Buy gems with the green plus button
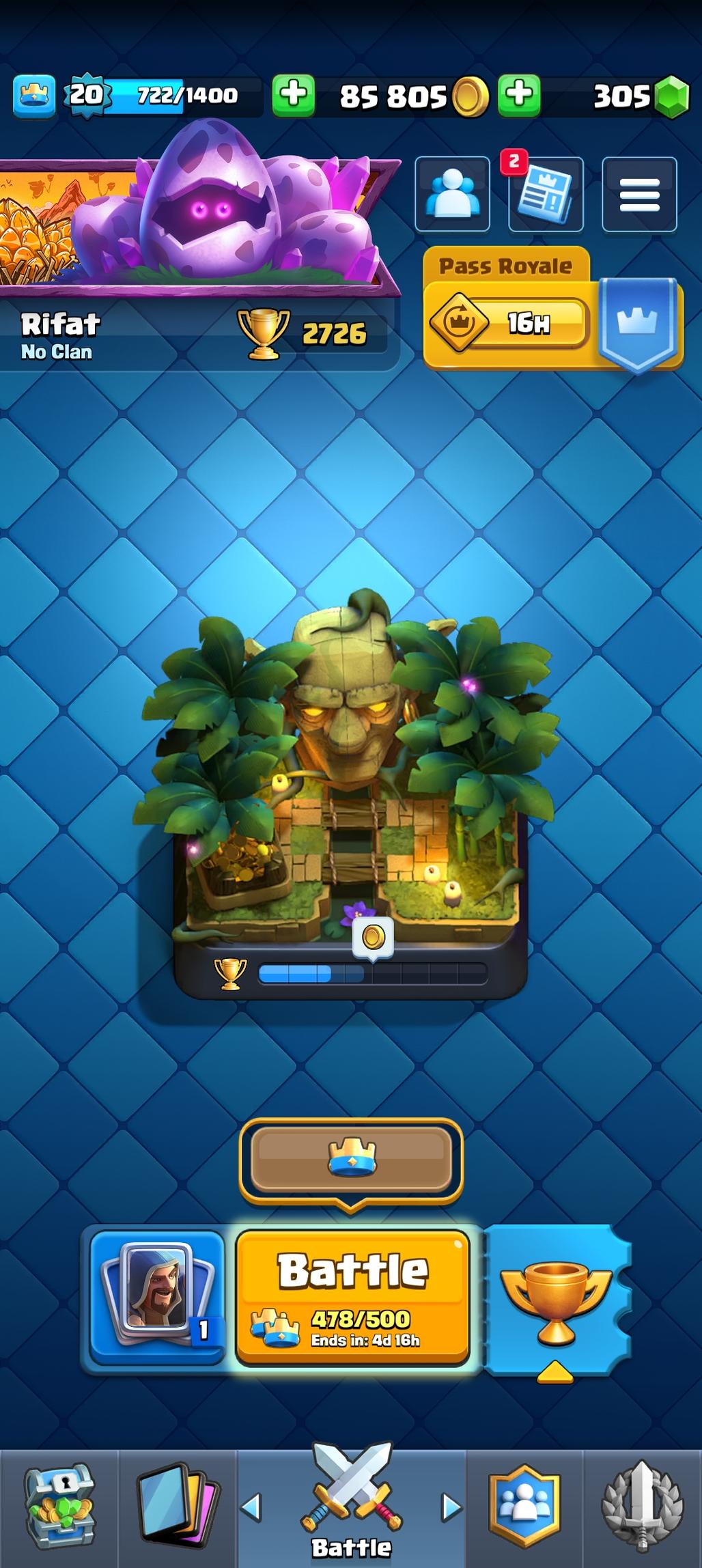Viewport: 702px width, 1568px height. (519, 95)
